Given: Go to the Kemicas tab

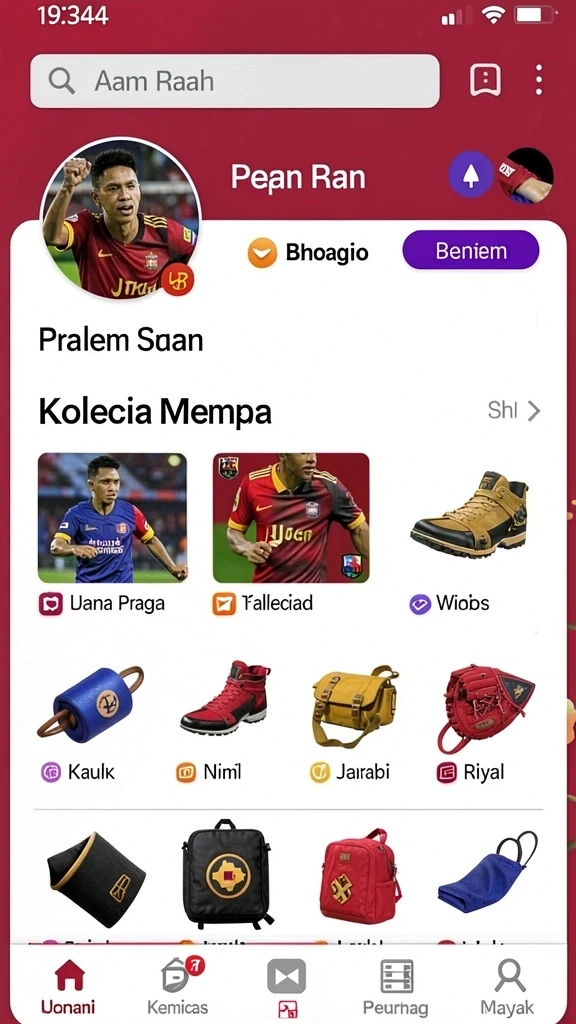Looking at the screenshot, I should tap(177, 988).
